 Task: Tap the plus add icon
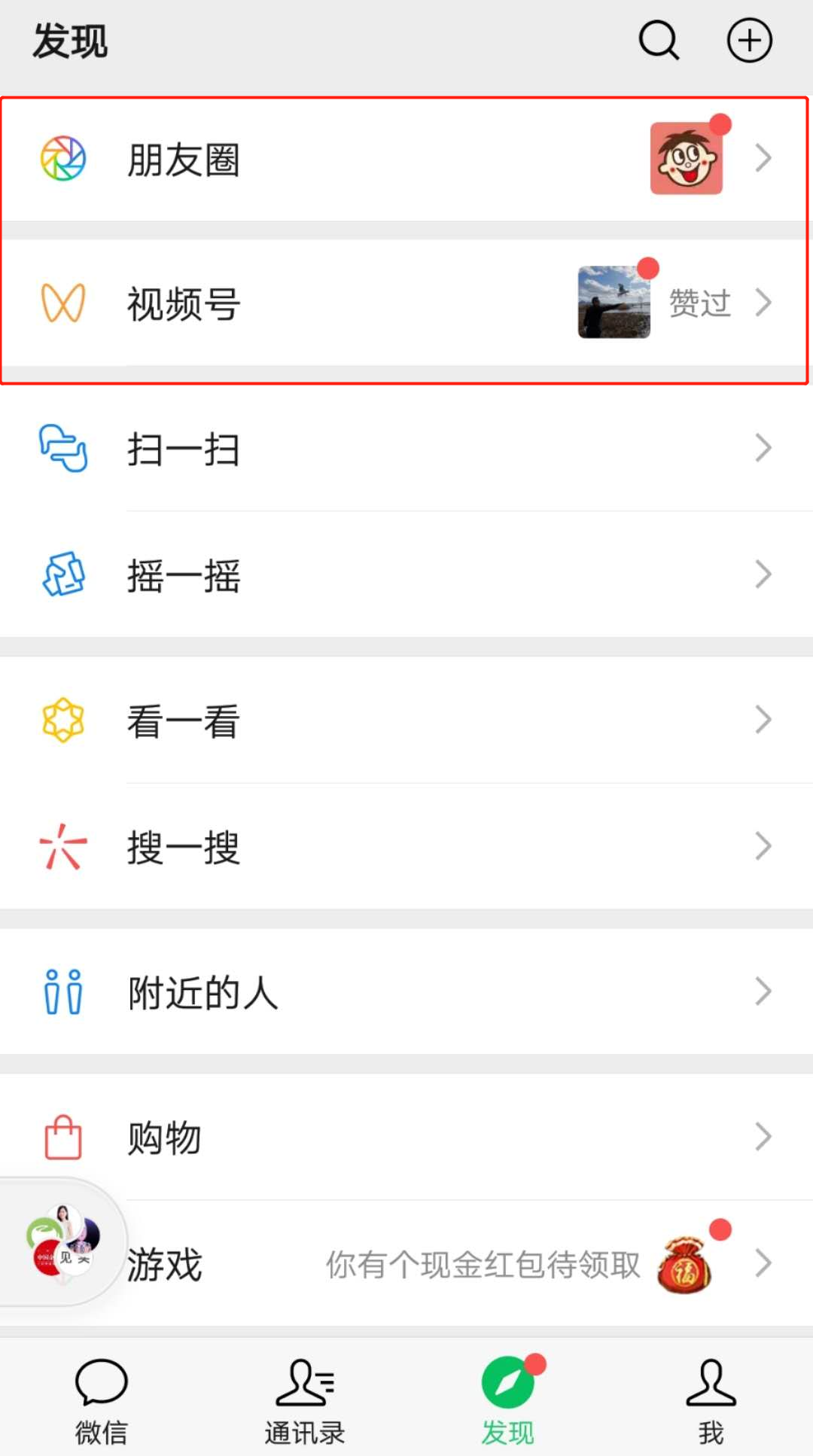point(749,40)
